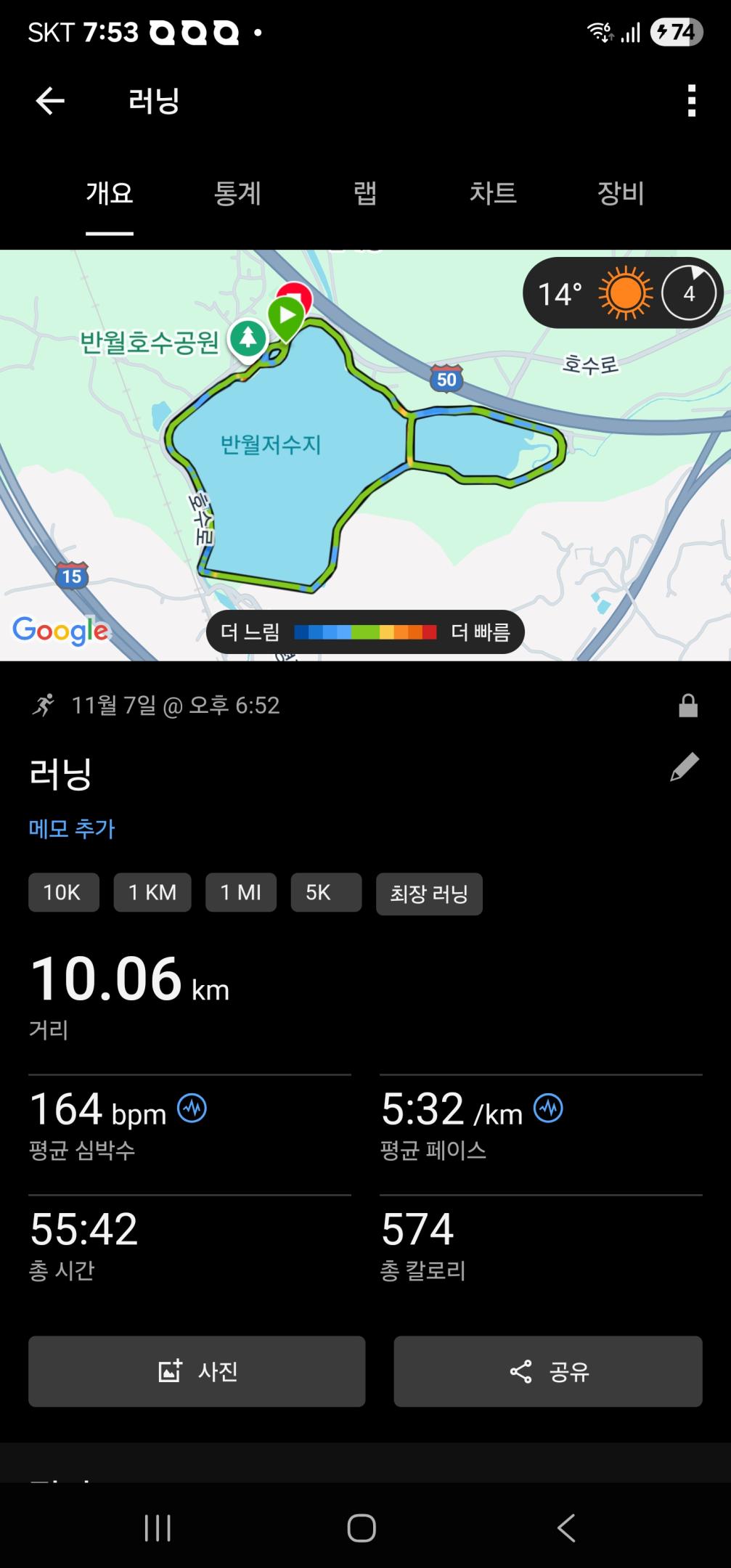Tap the lock privacy icon
Image resolution: width=731 pixels, height=1568 pixels.
pos(687,705)
